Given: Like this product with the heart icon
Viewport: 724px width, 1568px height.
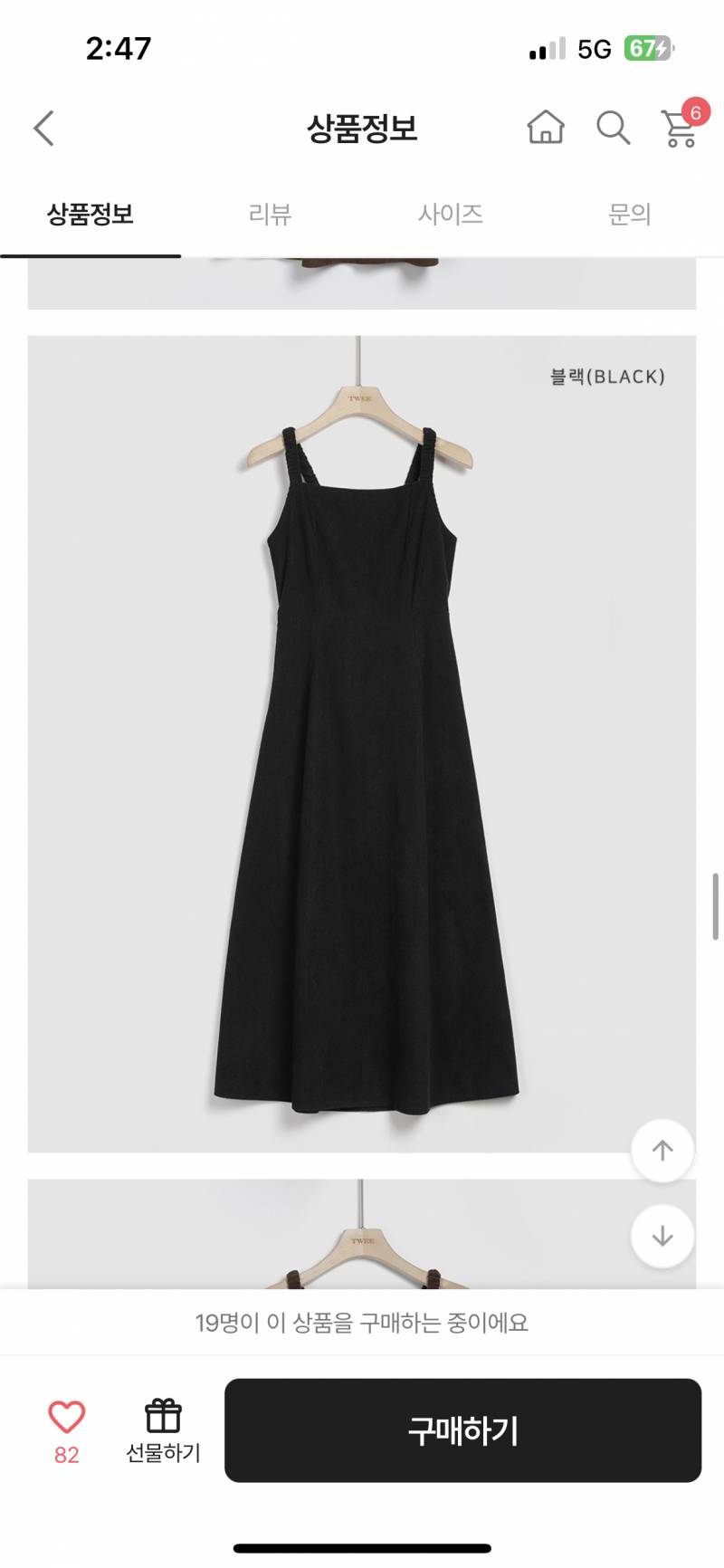Looking at the screenshot, I should point(66,1418).
